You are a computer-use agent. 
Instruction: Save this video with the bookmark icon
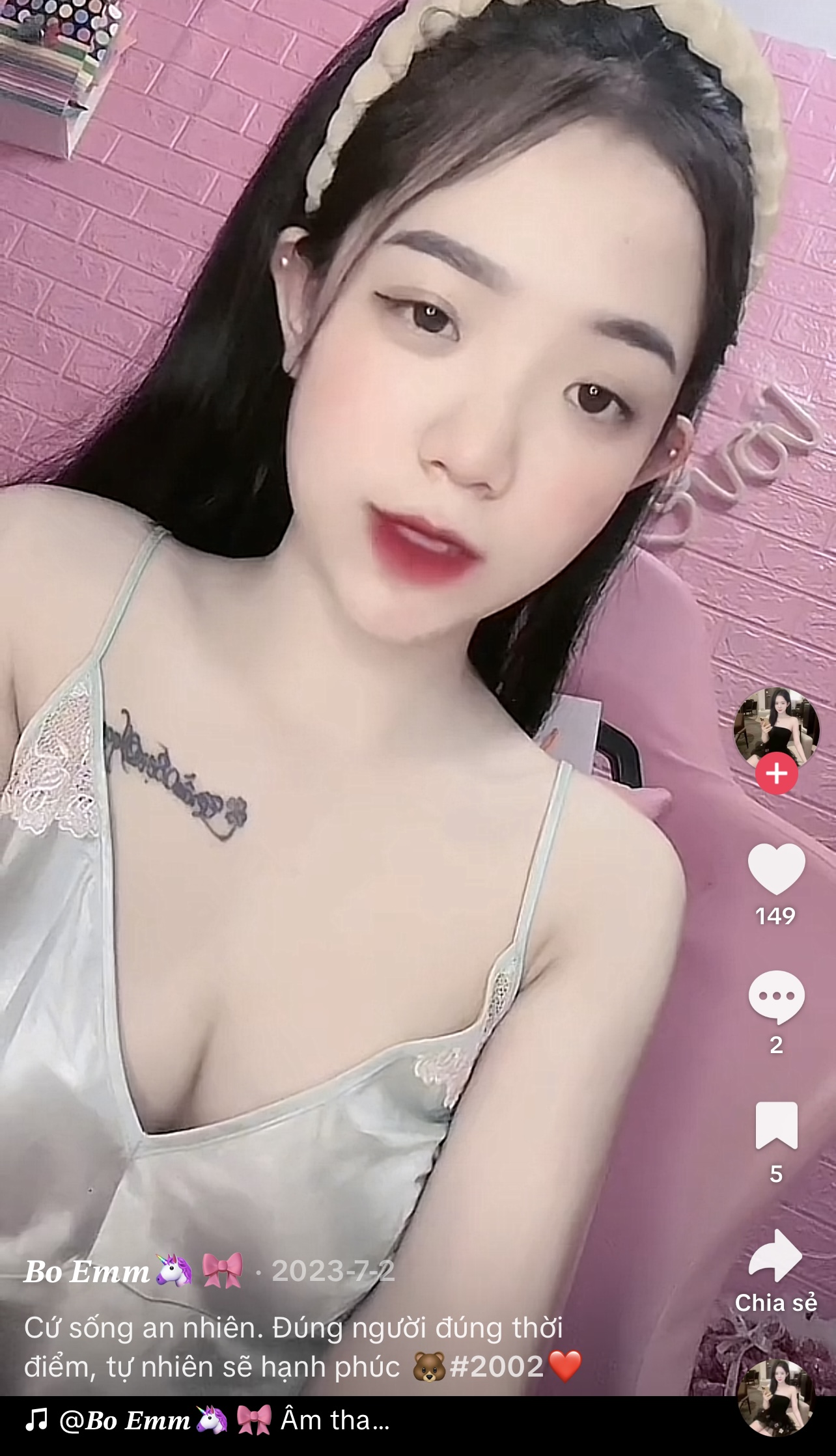pyautogui.click(x=776, y=1125)
